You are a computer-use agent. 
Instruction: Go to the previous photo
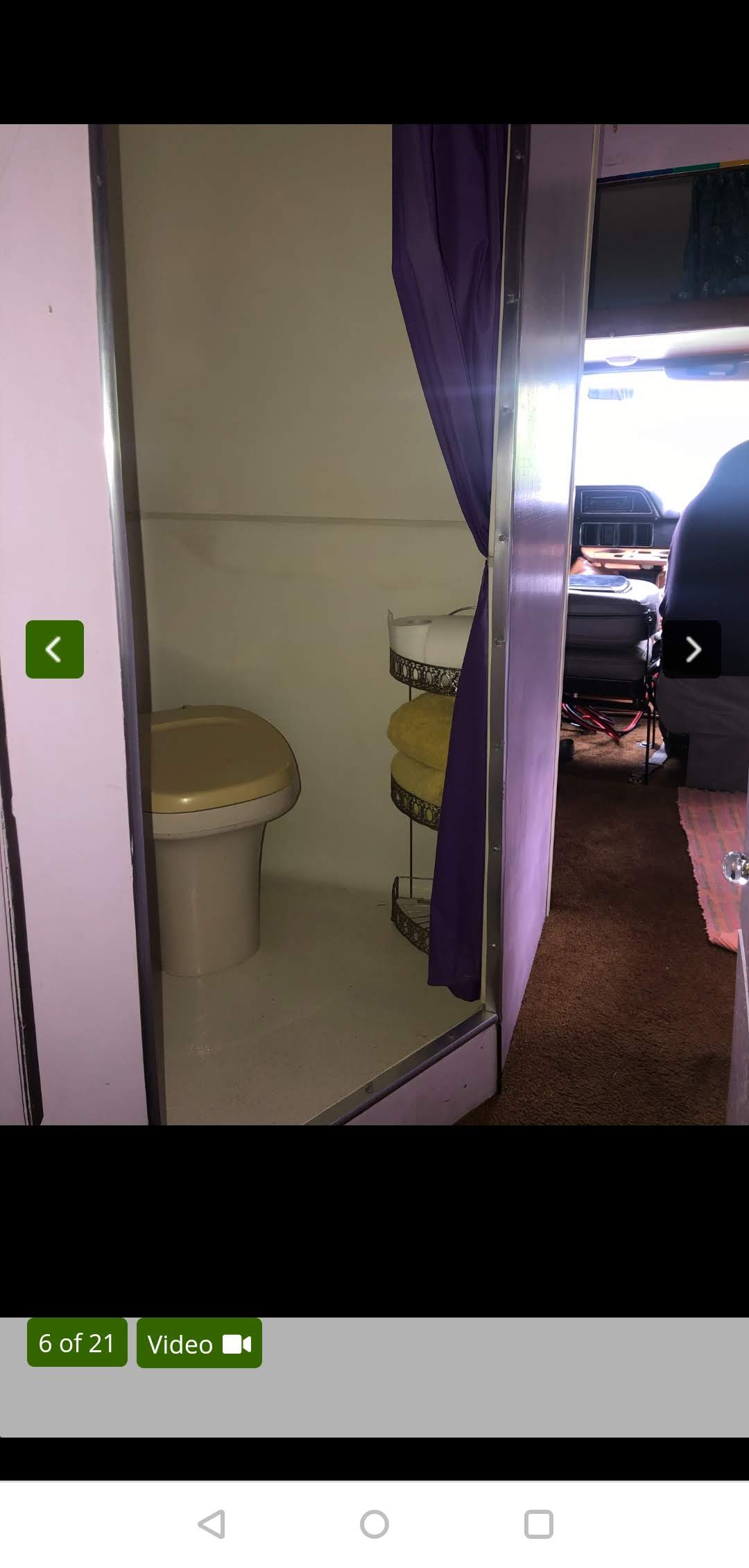[x=55, y=649]
